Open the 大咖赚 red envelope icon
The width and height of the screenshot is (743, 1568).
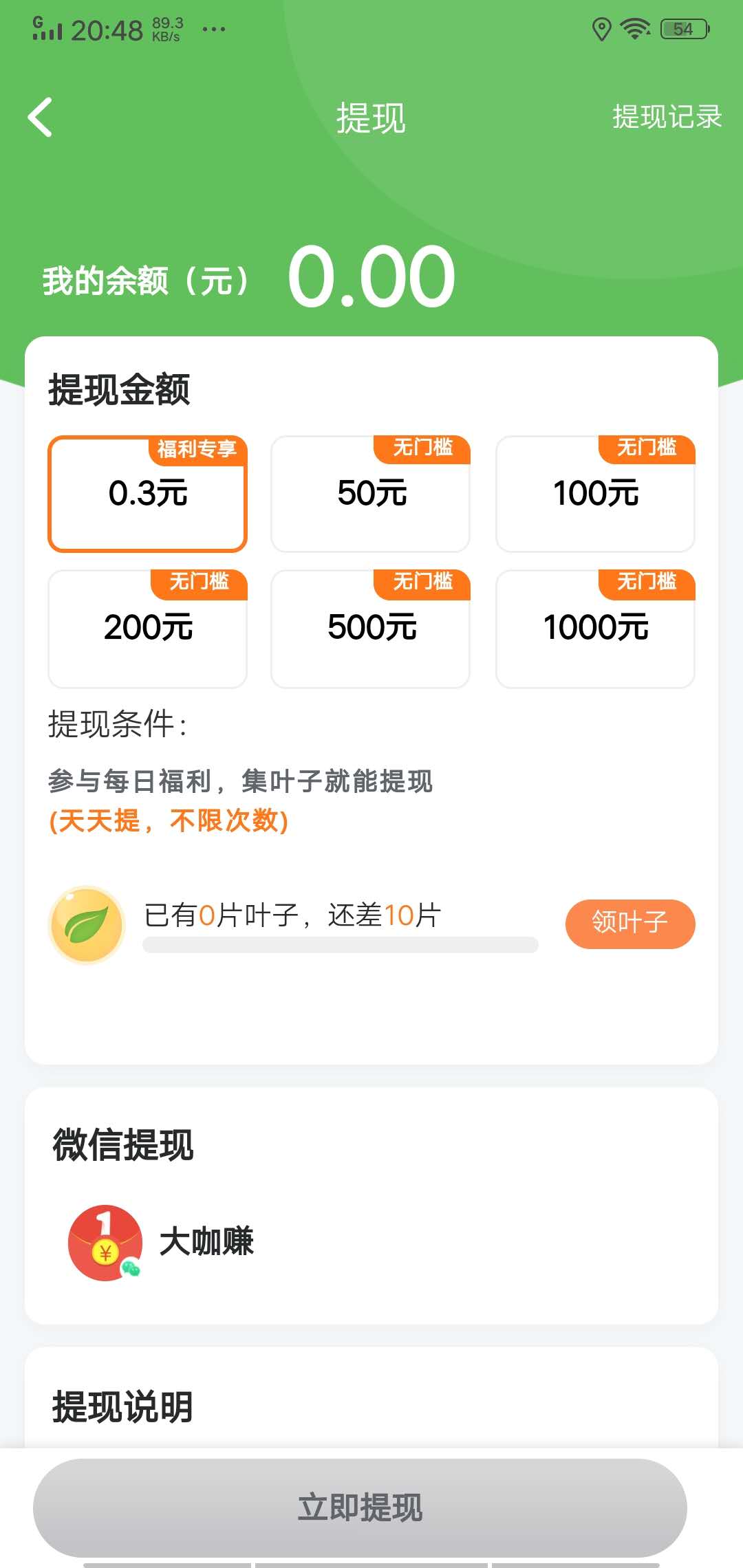pyautogui.click(x=105, y=1245)
